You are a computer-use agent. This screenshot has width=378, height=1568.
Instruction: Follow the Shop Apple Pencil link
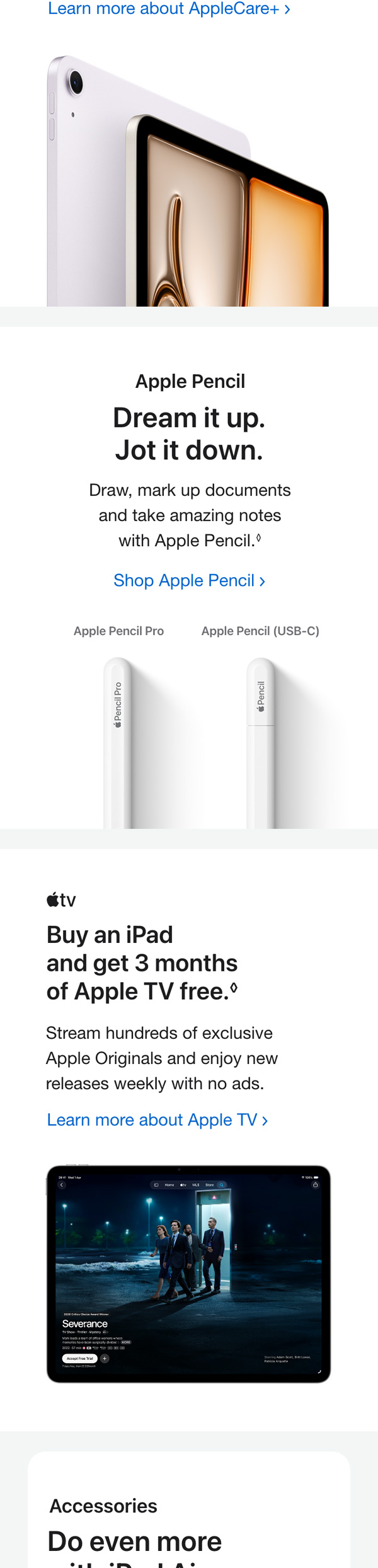[189, 580]
